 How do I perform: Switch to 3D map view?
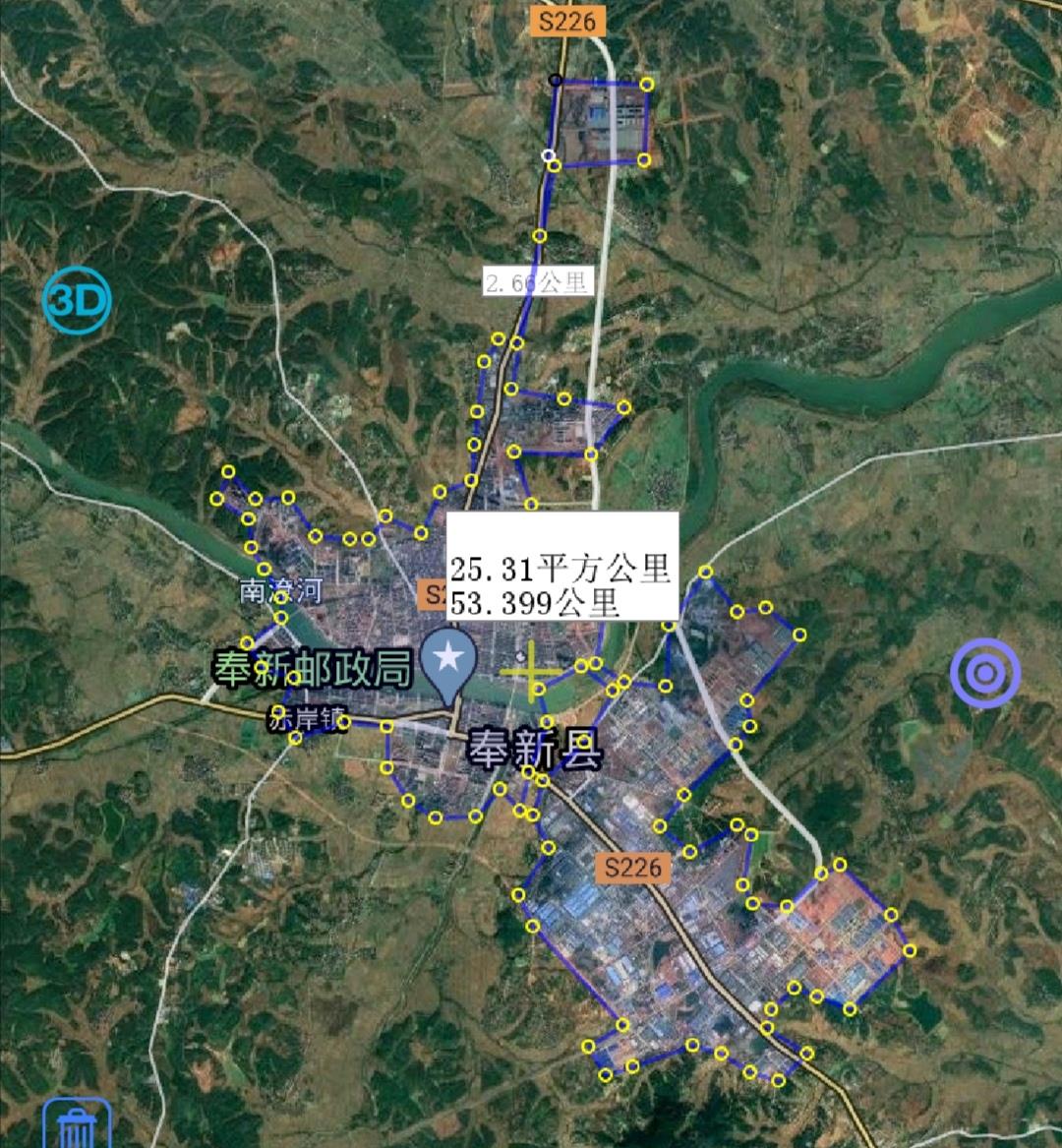[x=77, y=300]
